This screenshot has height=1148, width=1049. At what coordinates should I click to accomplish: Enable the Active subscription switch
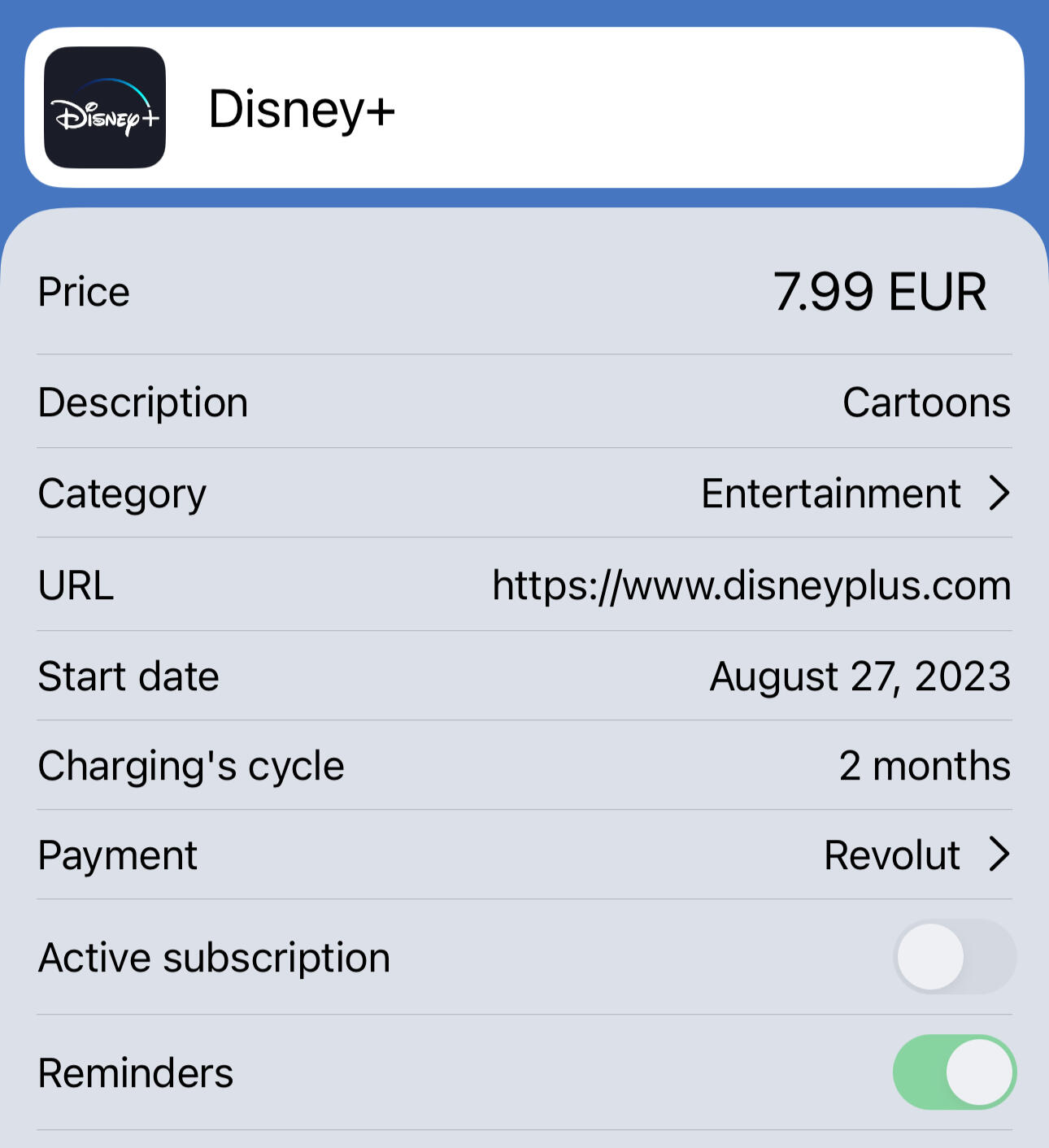pyautogui.click(x=955, y=957)
